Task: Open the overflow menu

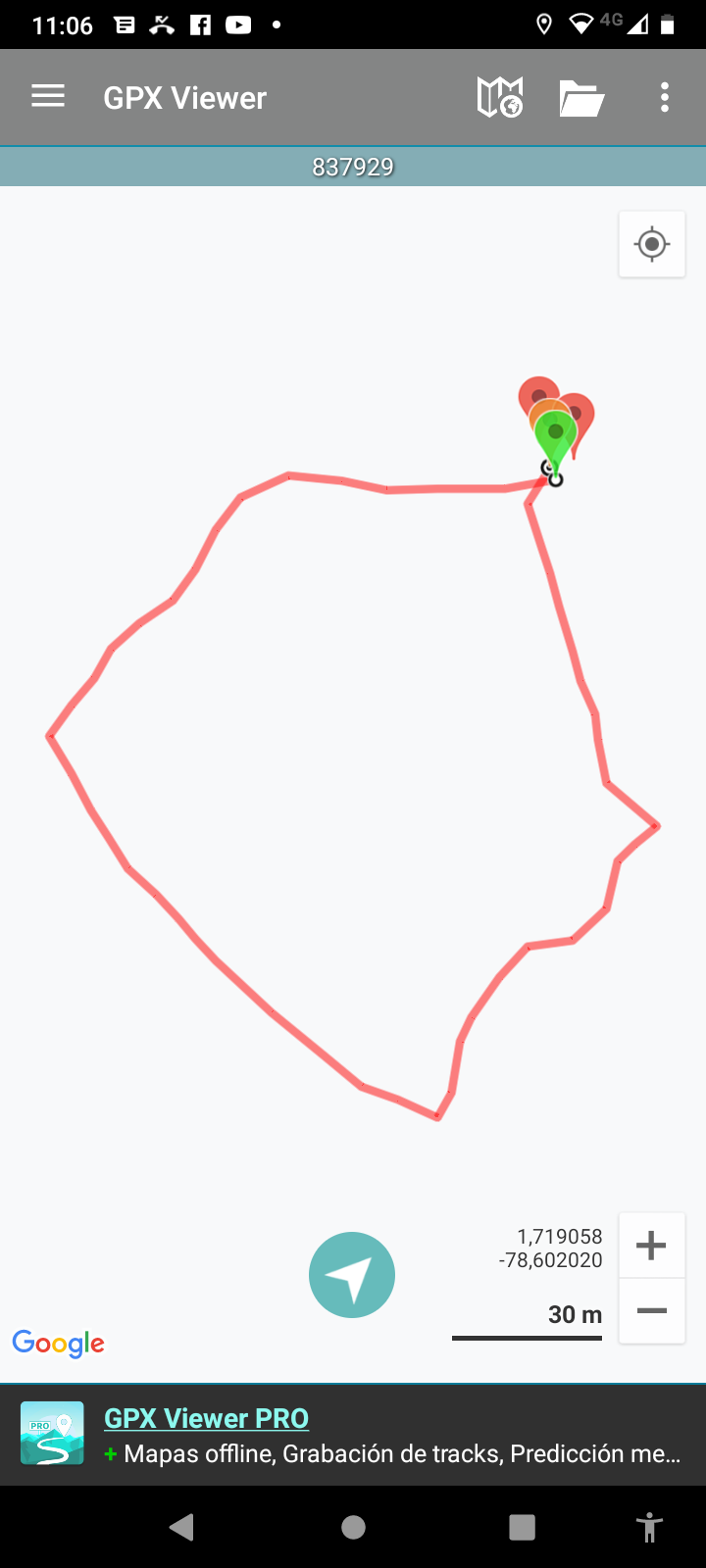Action: [665, 97]
